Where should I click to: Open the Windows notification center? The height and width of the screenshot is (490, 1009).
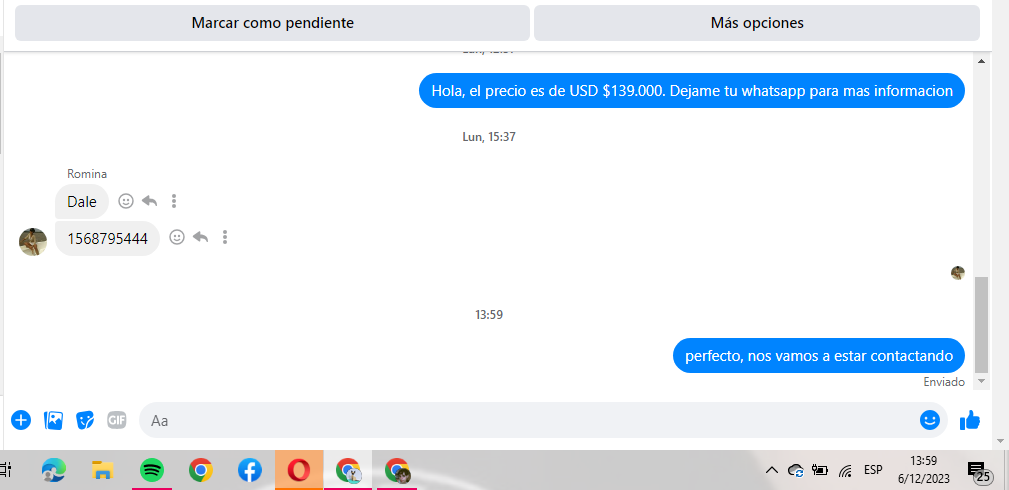[x=978, y=469]
